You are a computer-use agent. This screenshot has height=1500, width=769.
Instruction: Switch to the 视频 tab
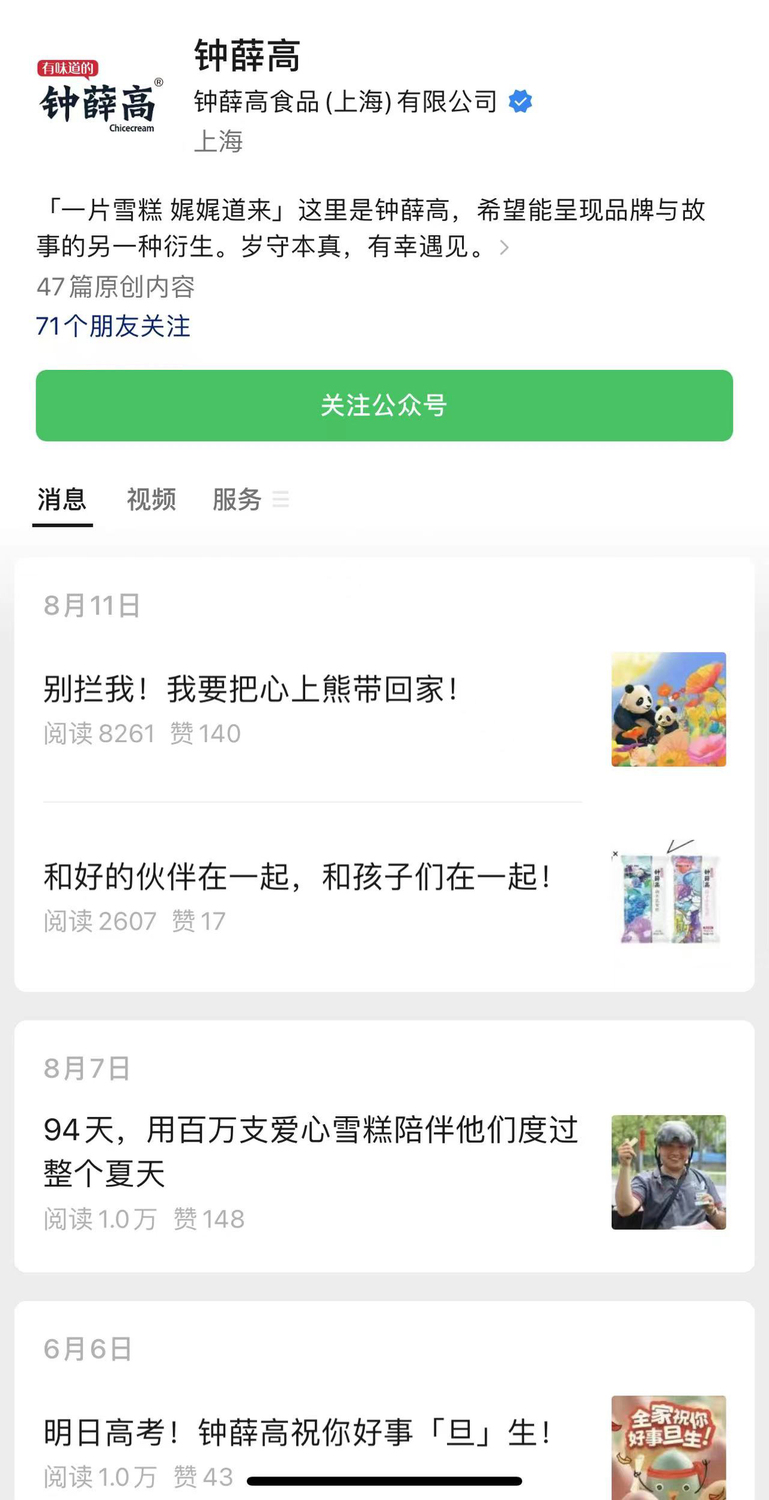pyautogui.click(x=150, y=500)
